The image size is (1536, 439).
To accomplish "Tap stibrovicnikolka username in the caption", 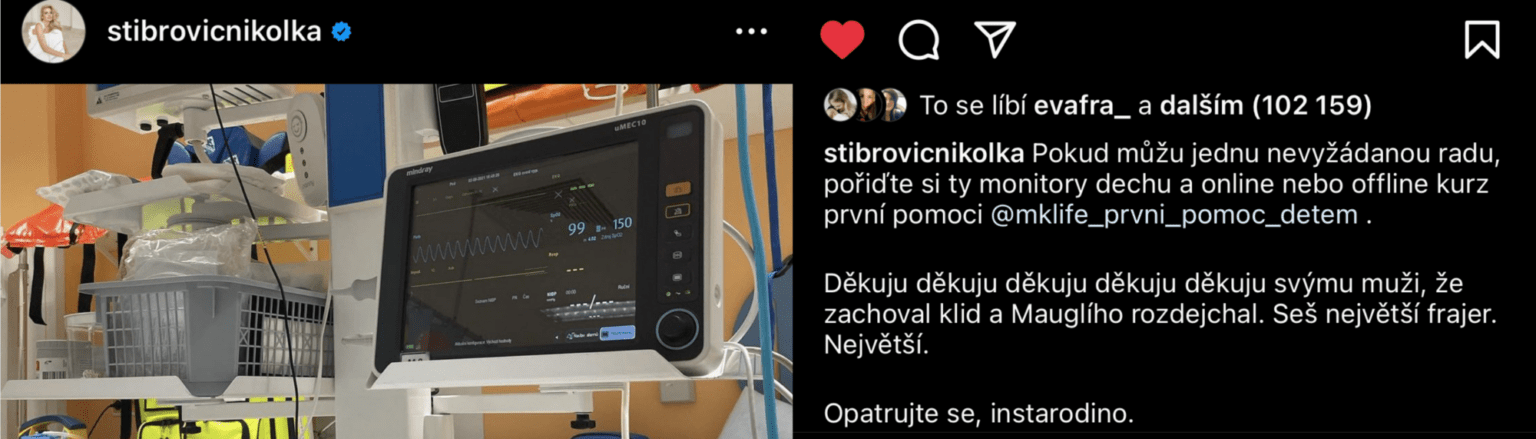I will [x=923, y=155].
